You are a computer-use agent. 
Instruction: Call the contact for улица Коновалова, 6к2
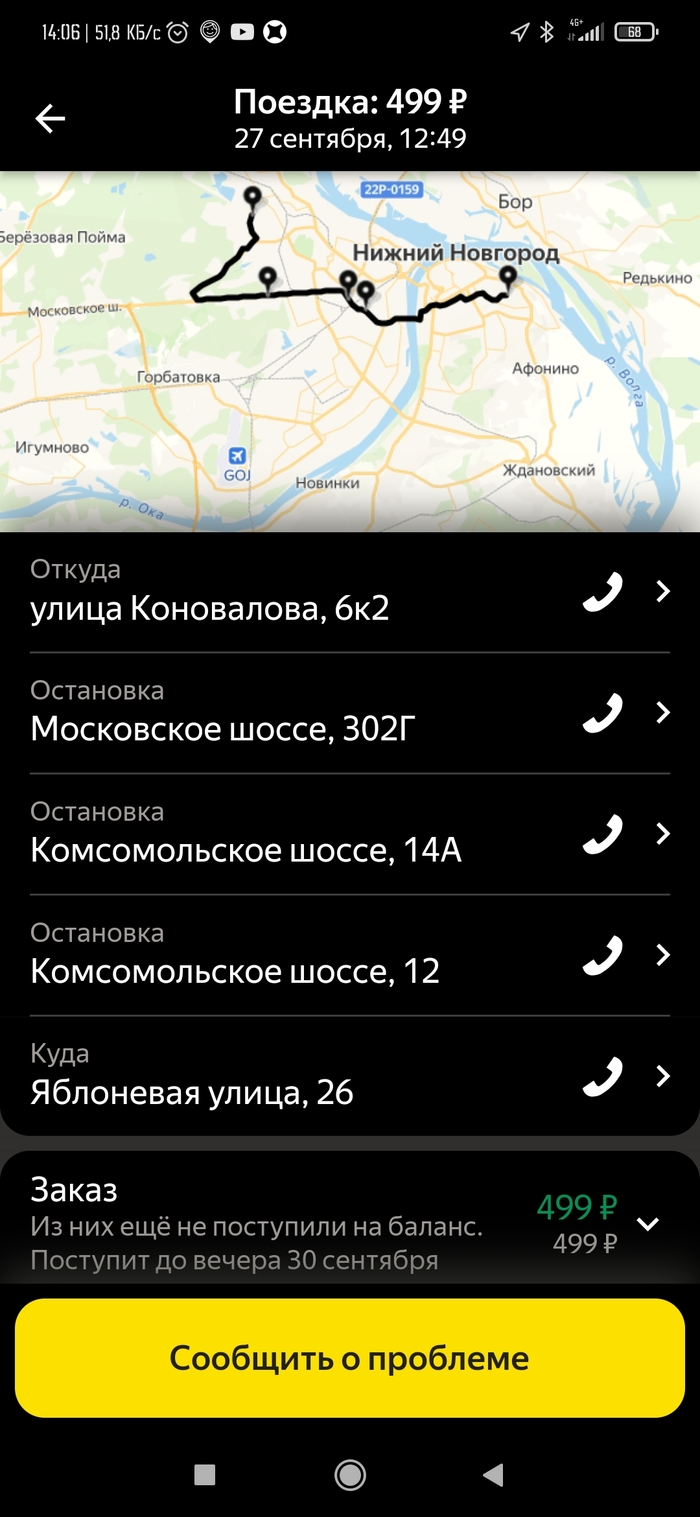(x=602, y=591)
